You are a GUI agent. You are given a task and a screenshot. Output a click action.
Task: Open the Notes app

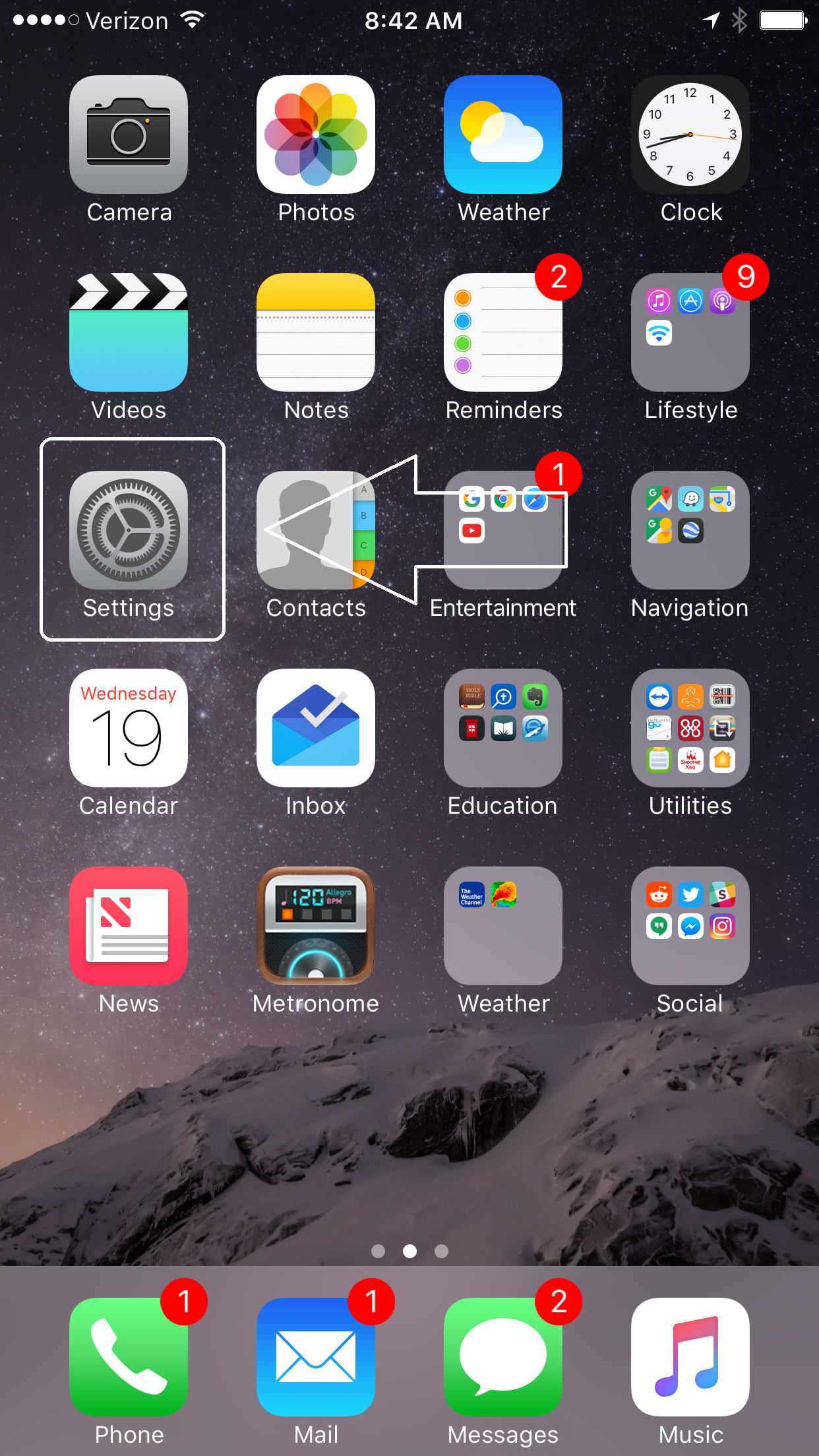click(316, 332)
